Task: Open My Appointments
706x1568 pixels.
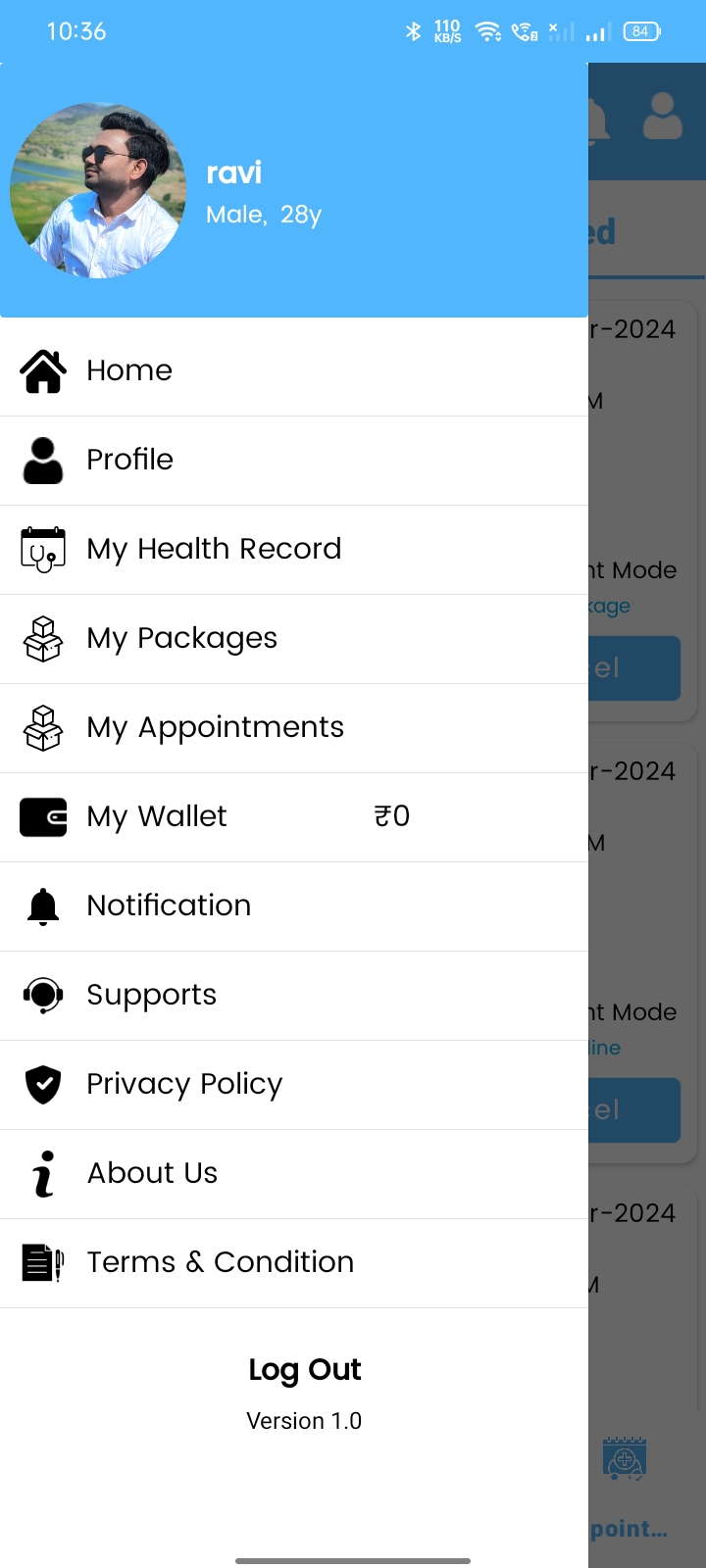Action: click(x=294, y=728)
